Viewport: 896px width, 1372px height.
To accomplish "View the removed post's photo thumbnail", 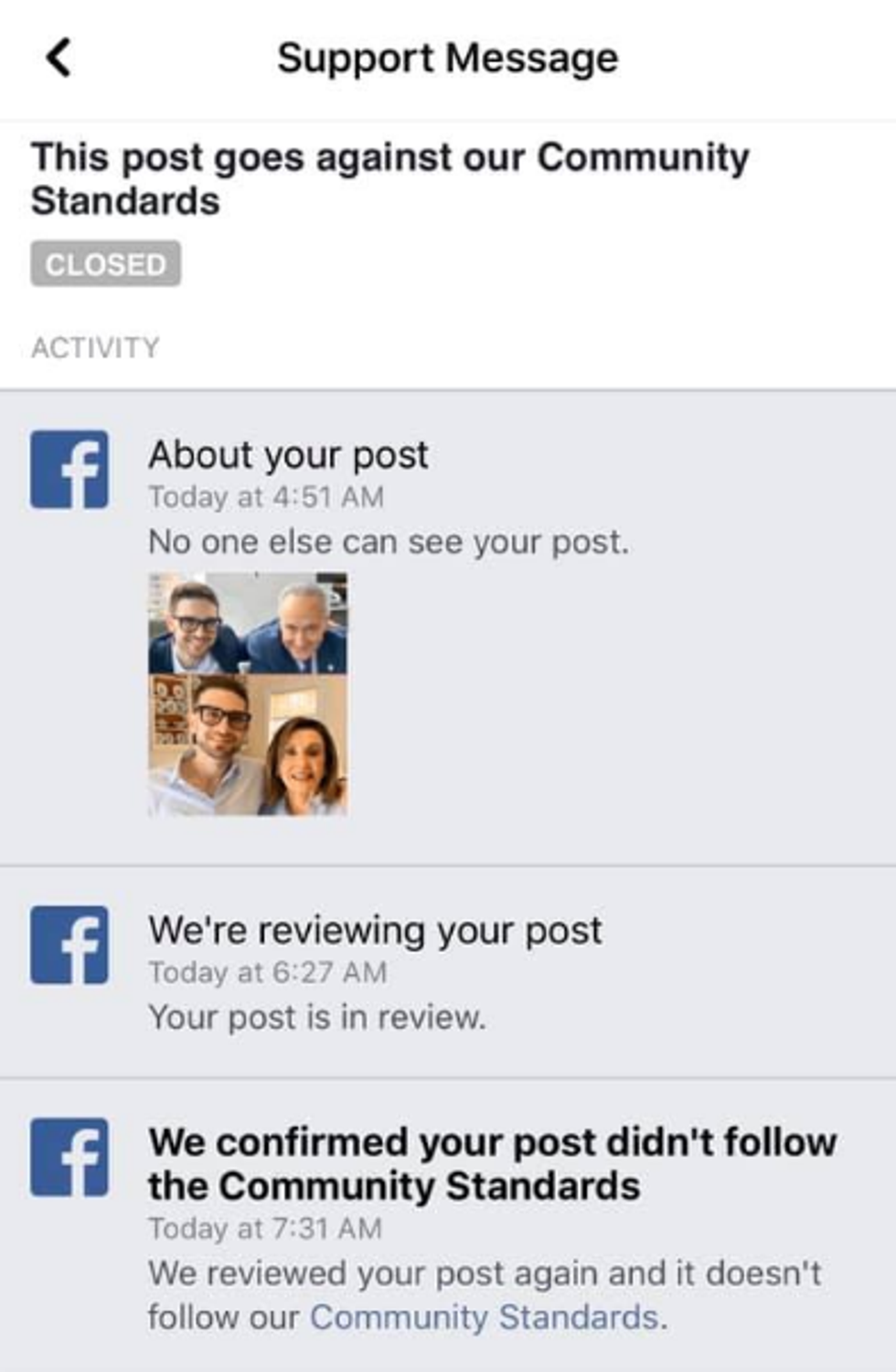I will [x=248, y=693].
